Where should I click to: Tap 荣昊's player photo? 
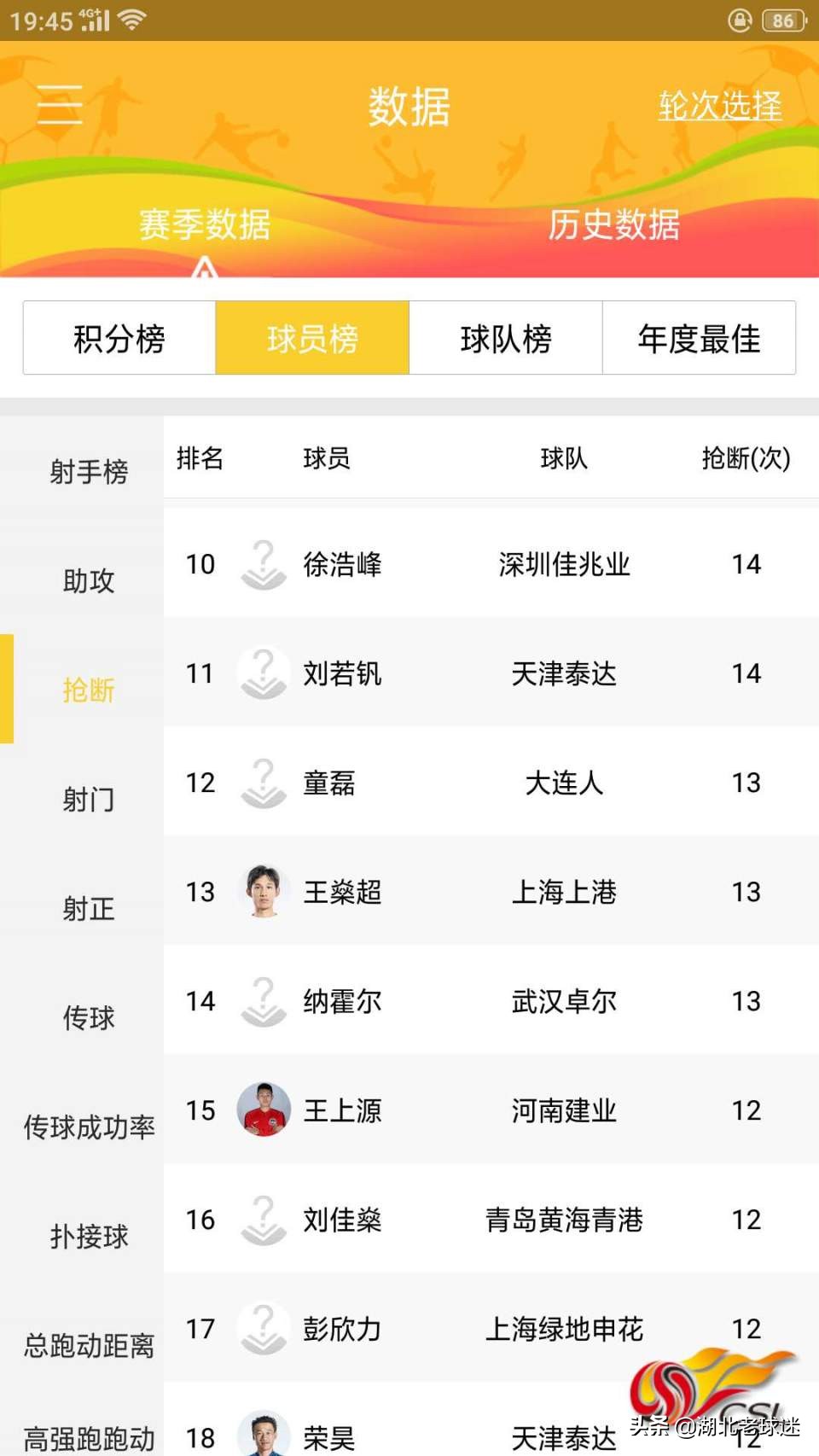263,1433
